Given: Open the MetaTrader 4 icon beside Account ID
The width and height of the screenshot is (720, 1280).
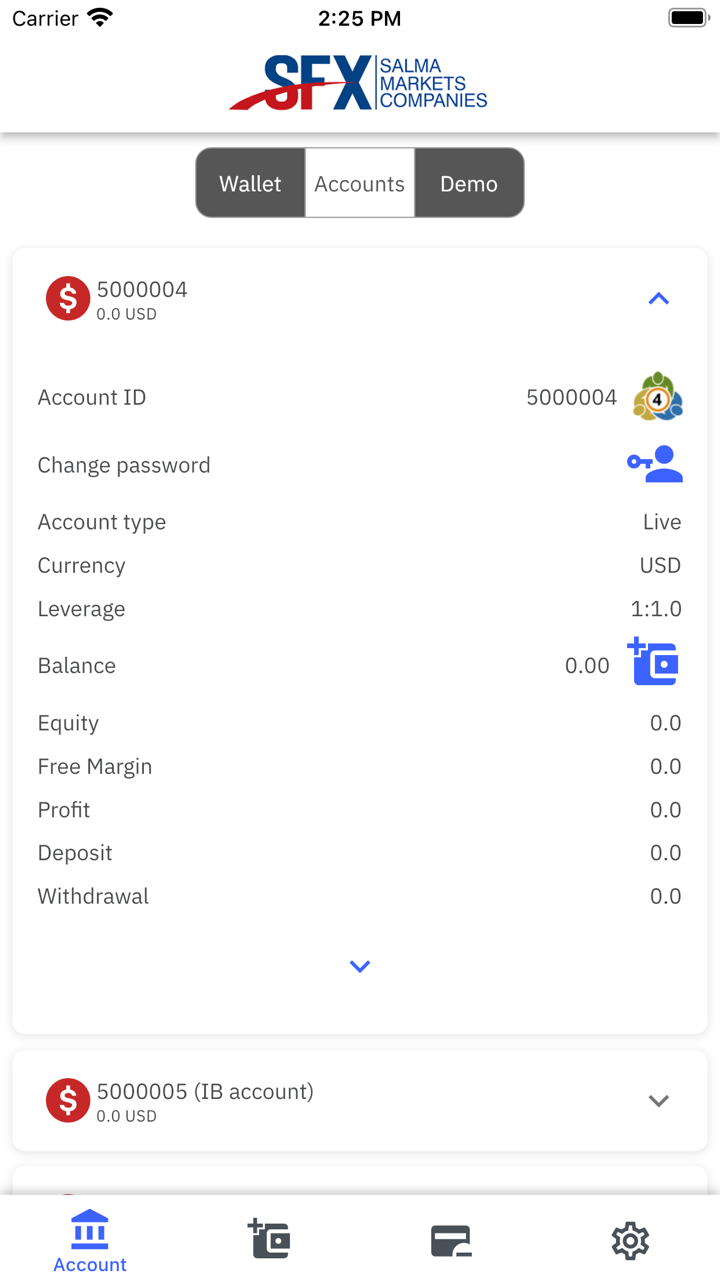Looking at the screenshot, I should 657,398.
